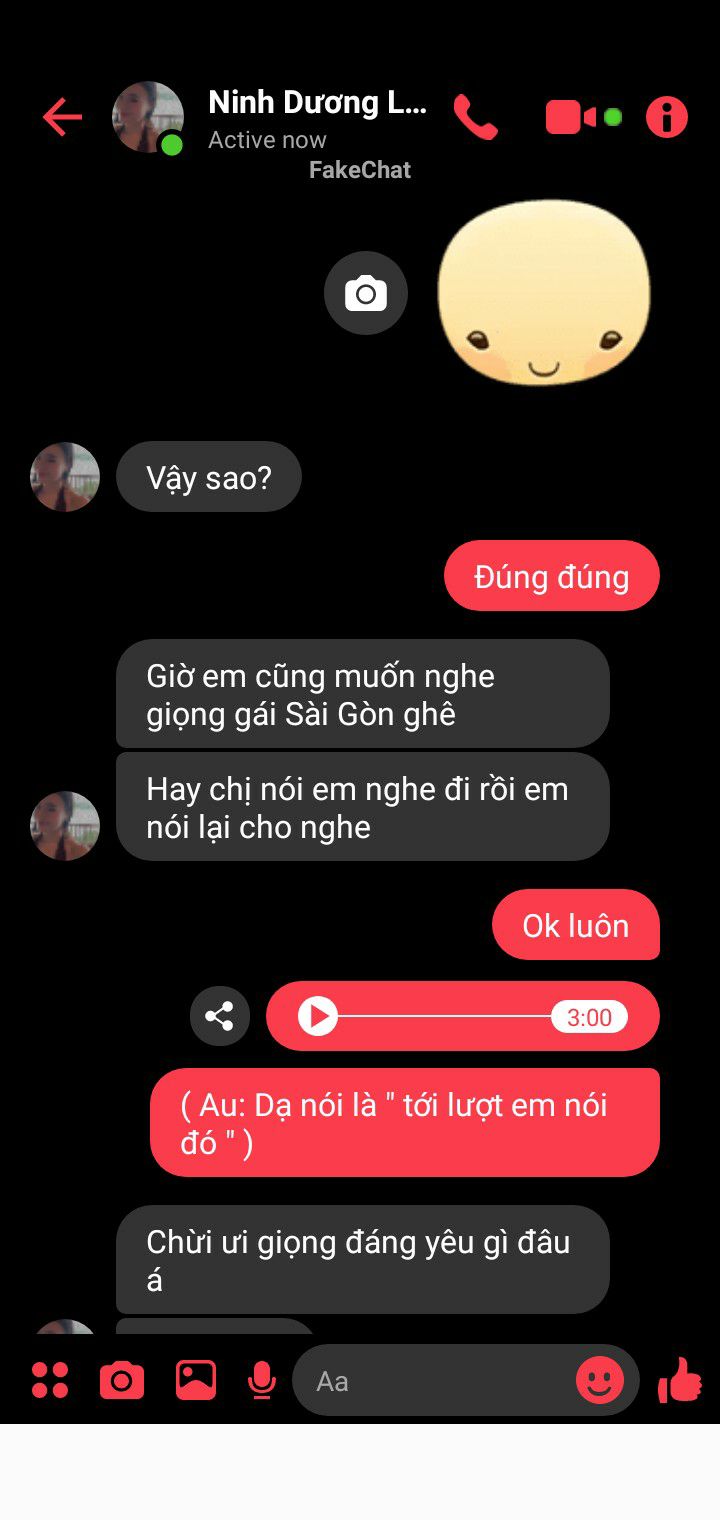Start a video call
This screenshot has width=720, height=1520.
pyautogui.click(x=571, y=118)
